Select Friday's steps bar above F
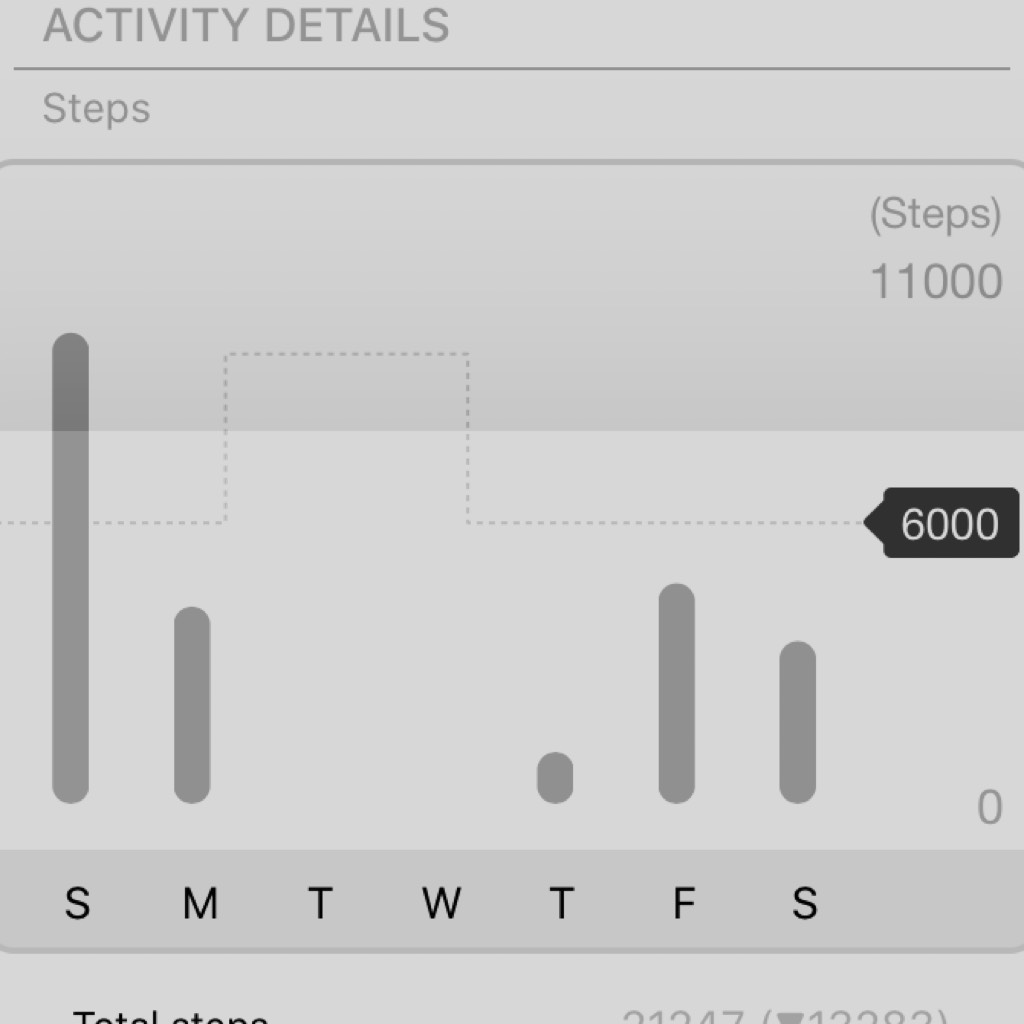Screen dimensions: 1024x1024 pyautogui.click(x=677, y=693)
